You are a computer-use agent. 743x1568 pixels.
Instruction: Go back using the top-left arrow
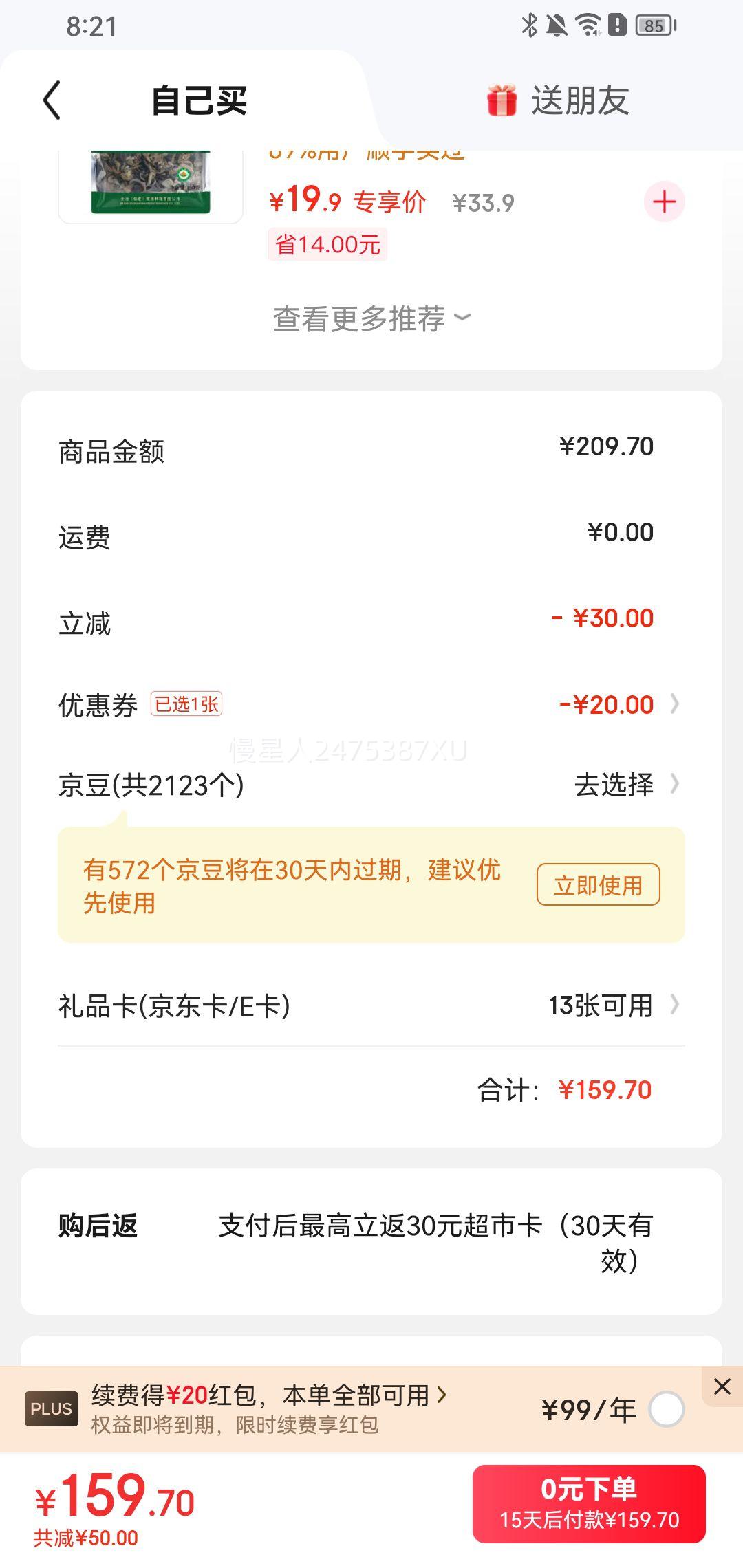point(52,100)
